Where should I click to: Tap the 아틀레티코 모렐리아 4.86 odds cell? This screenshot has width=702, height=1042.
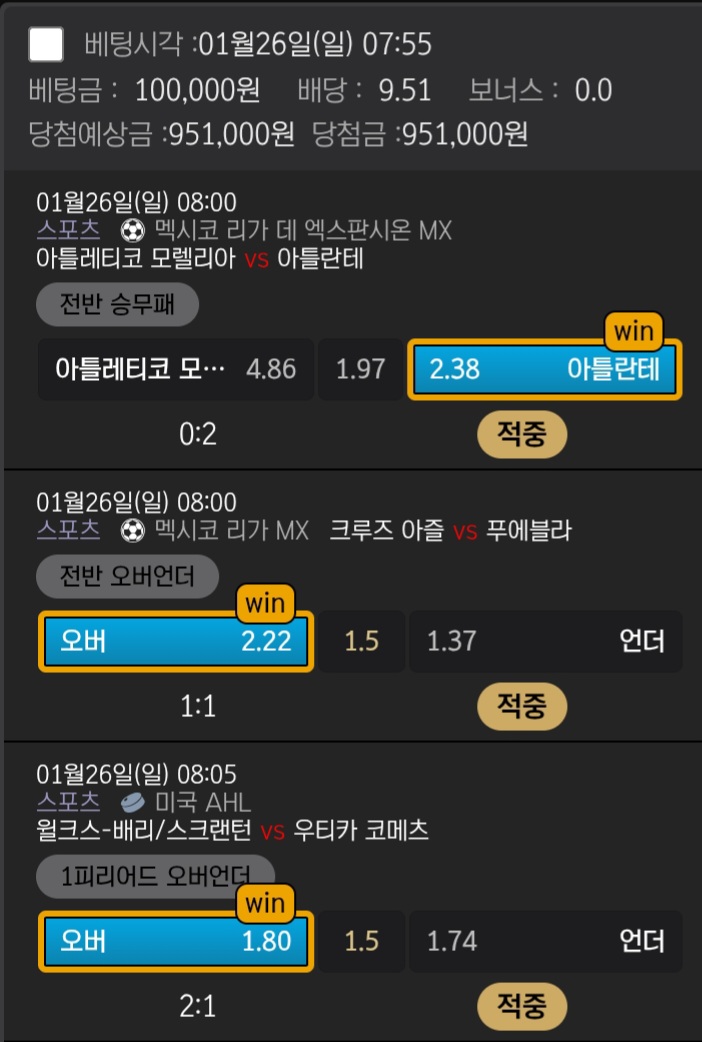[175, 369]
